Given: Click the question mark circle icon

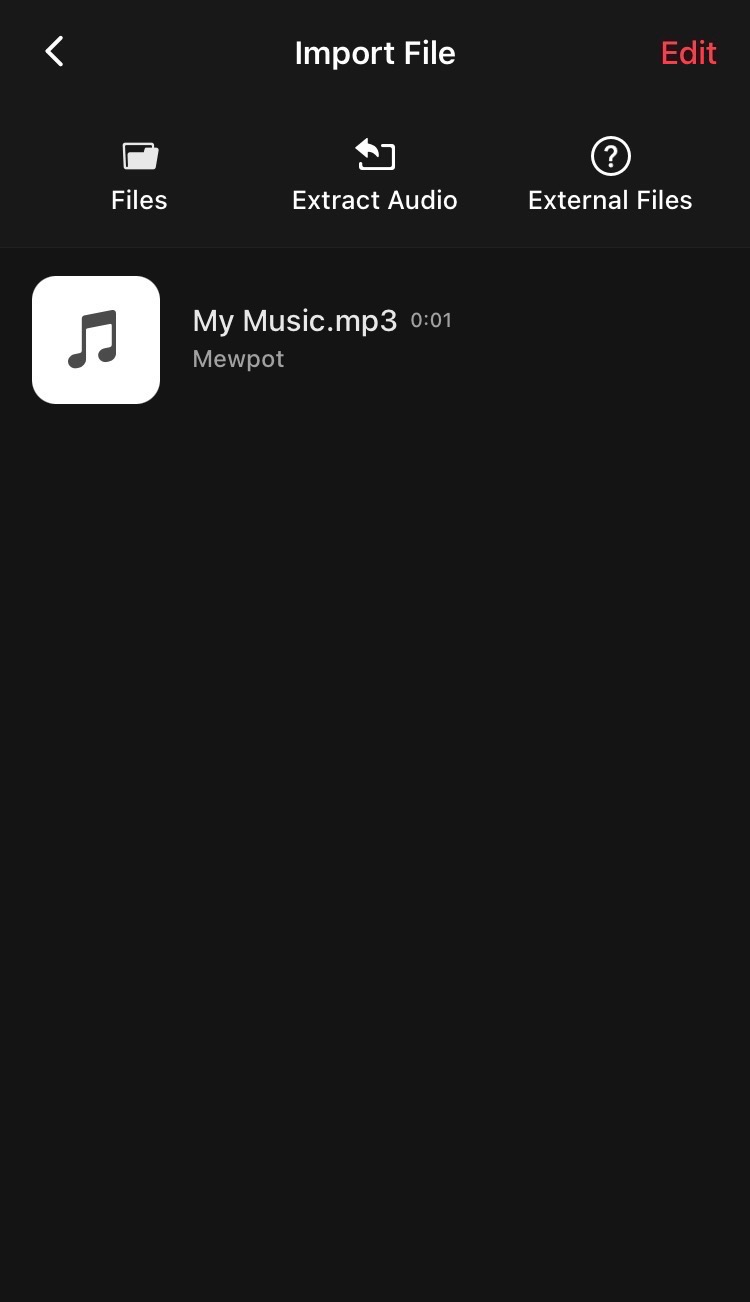Looking at the screenshot, I should point(610,154).
